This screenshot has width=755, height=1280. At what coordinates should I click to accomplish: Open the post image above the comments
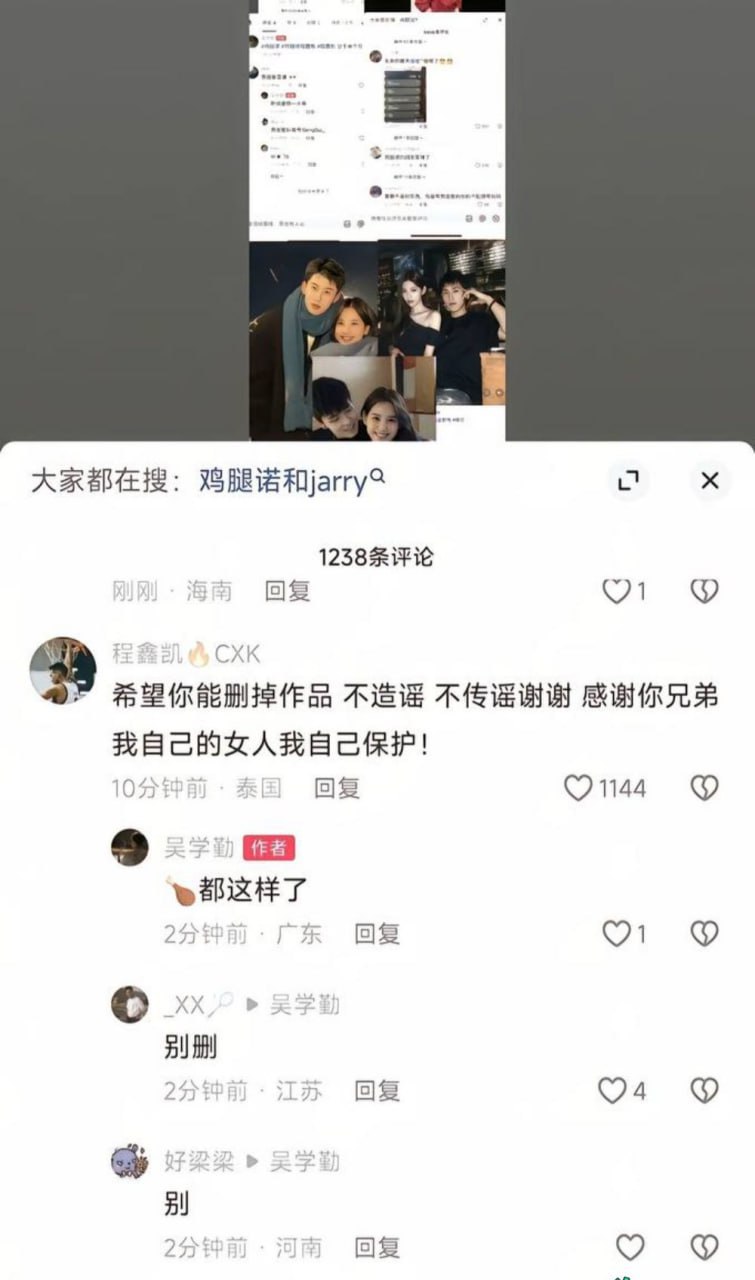[377, 220]
